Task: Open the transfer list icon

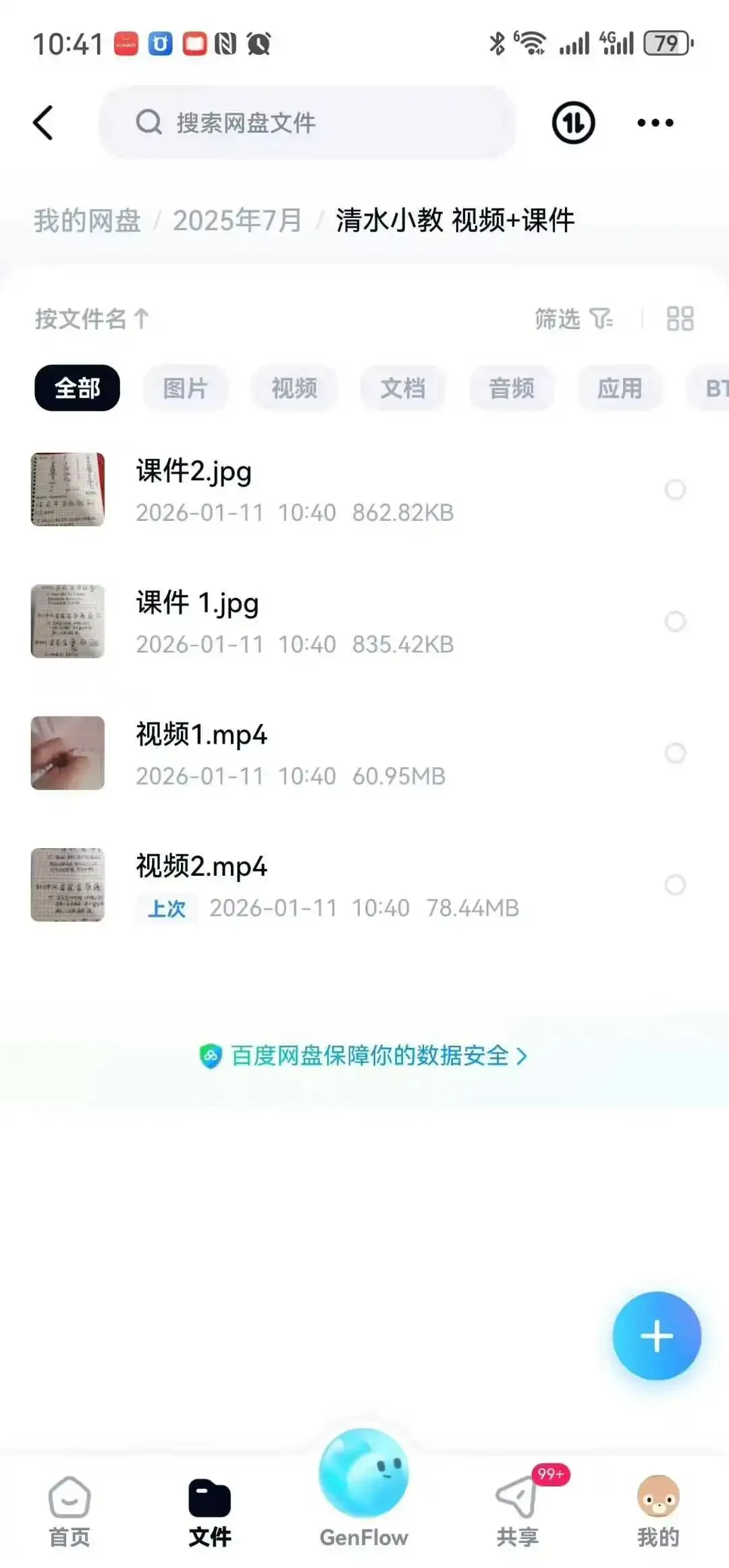Action: click(573, 123)
